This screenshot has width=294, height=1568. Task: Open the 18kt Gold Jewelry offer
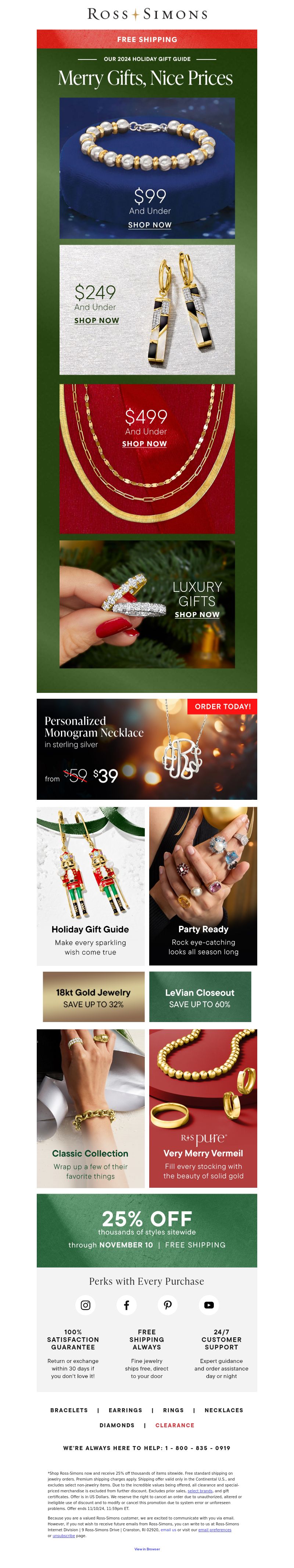pyautogui.click(x=93, y=997)
